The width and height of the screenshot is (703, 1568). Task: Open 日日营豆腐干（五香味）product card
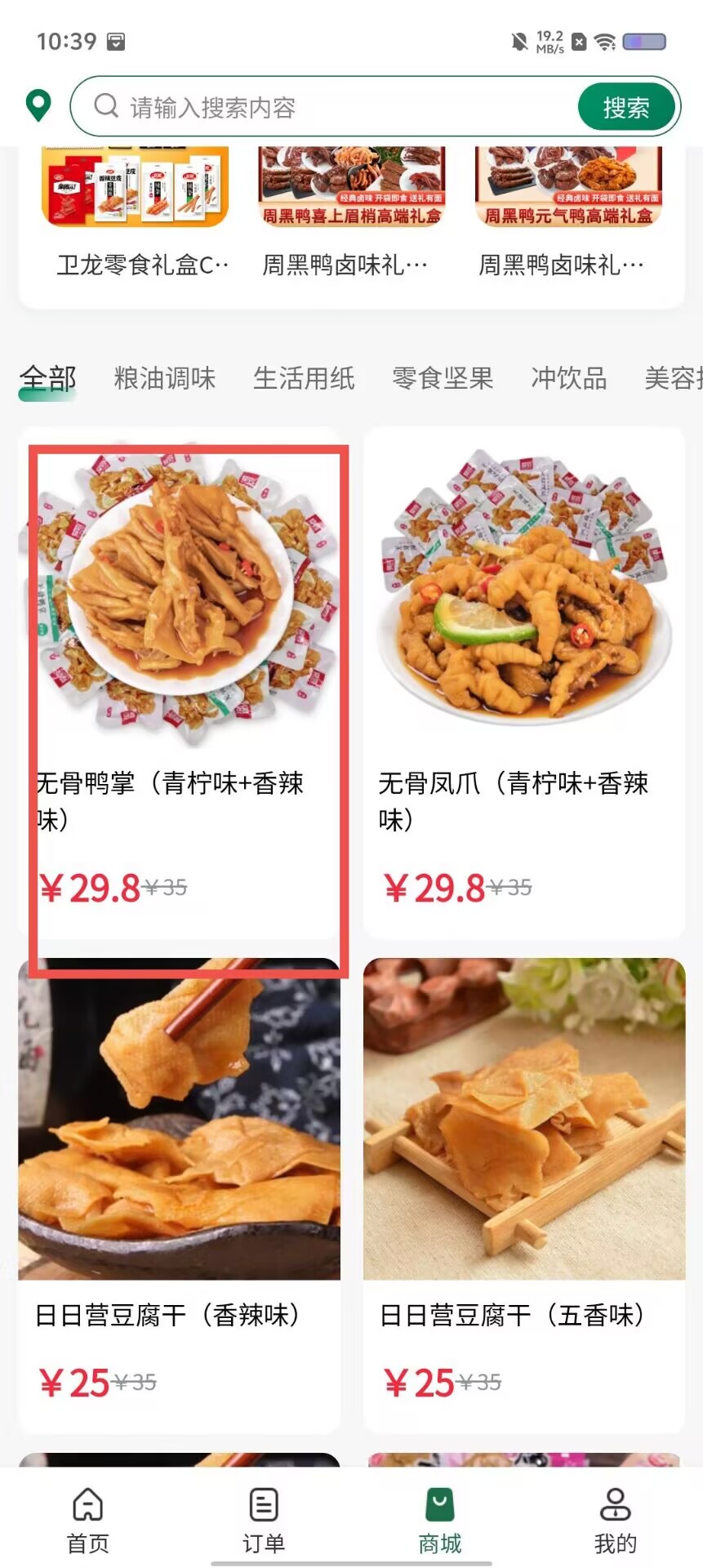524,1195
